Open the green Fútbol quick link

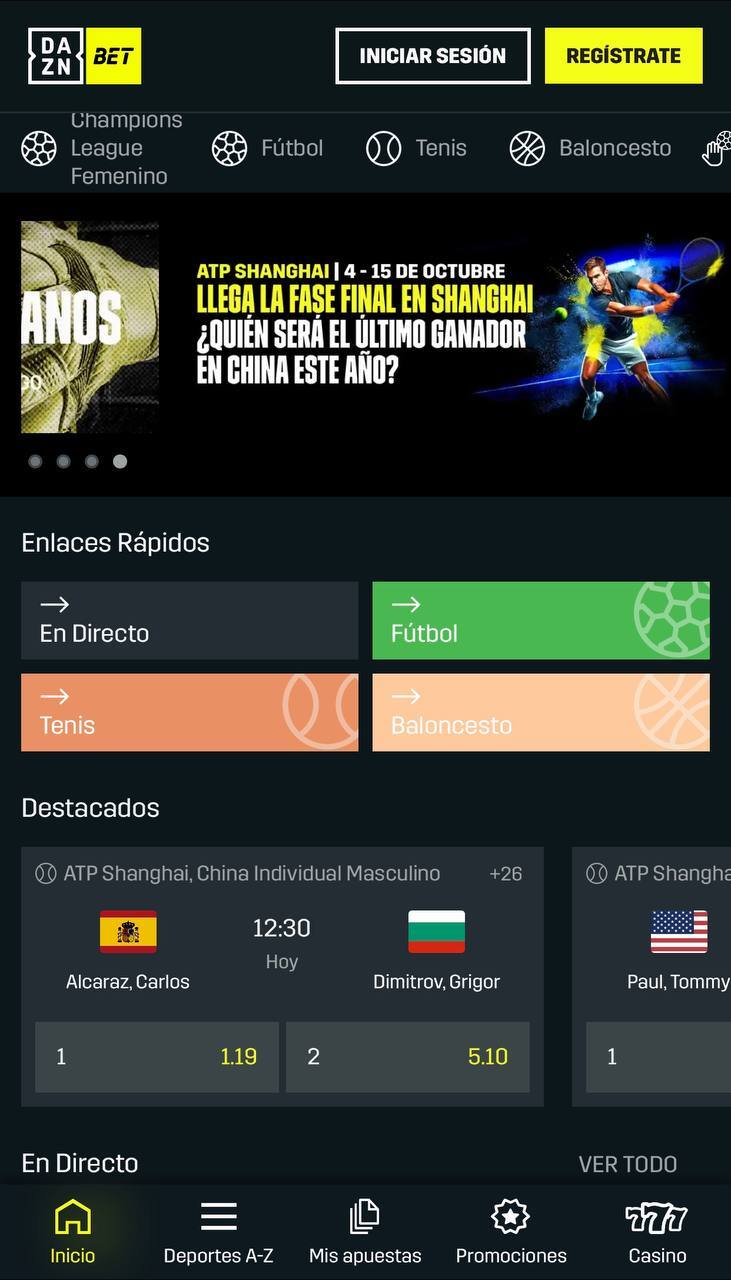point(540,621)
